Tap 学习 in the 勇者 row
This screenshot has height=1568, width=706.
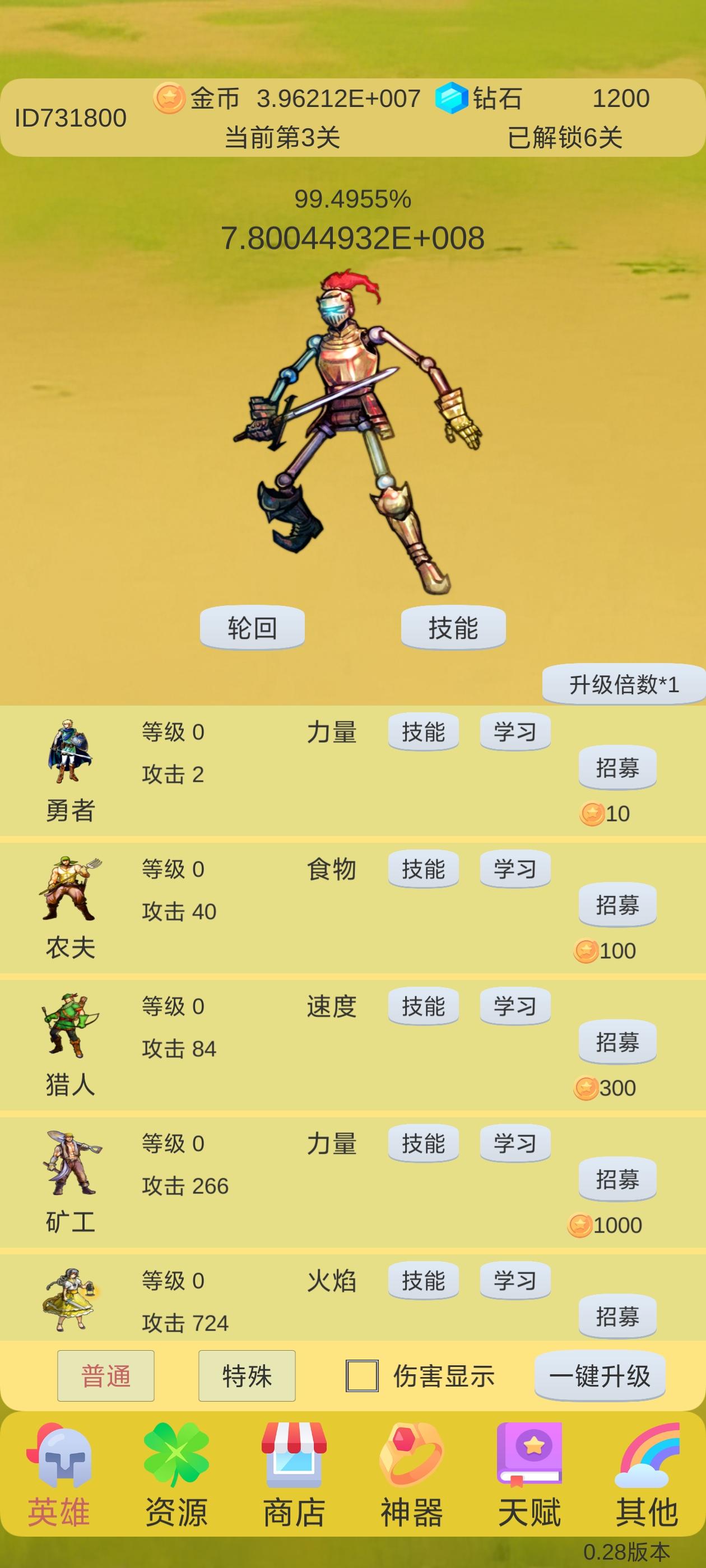click(x=515, y=731)
